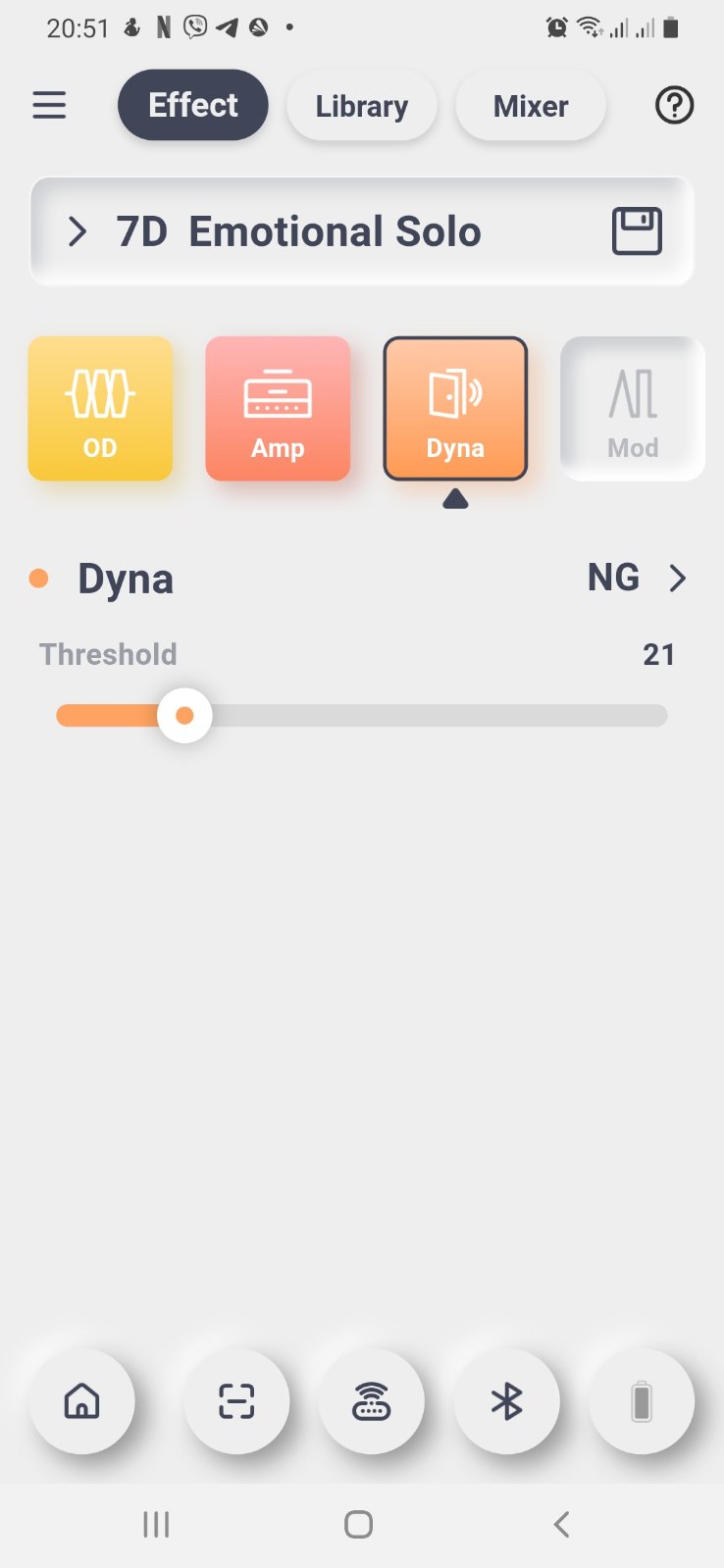The image size is (724, 1568).
Task: Open the wireless device icon
Action: [372, 1401]
